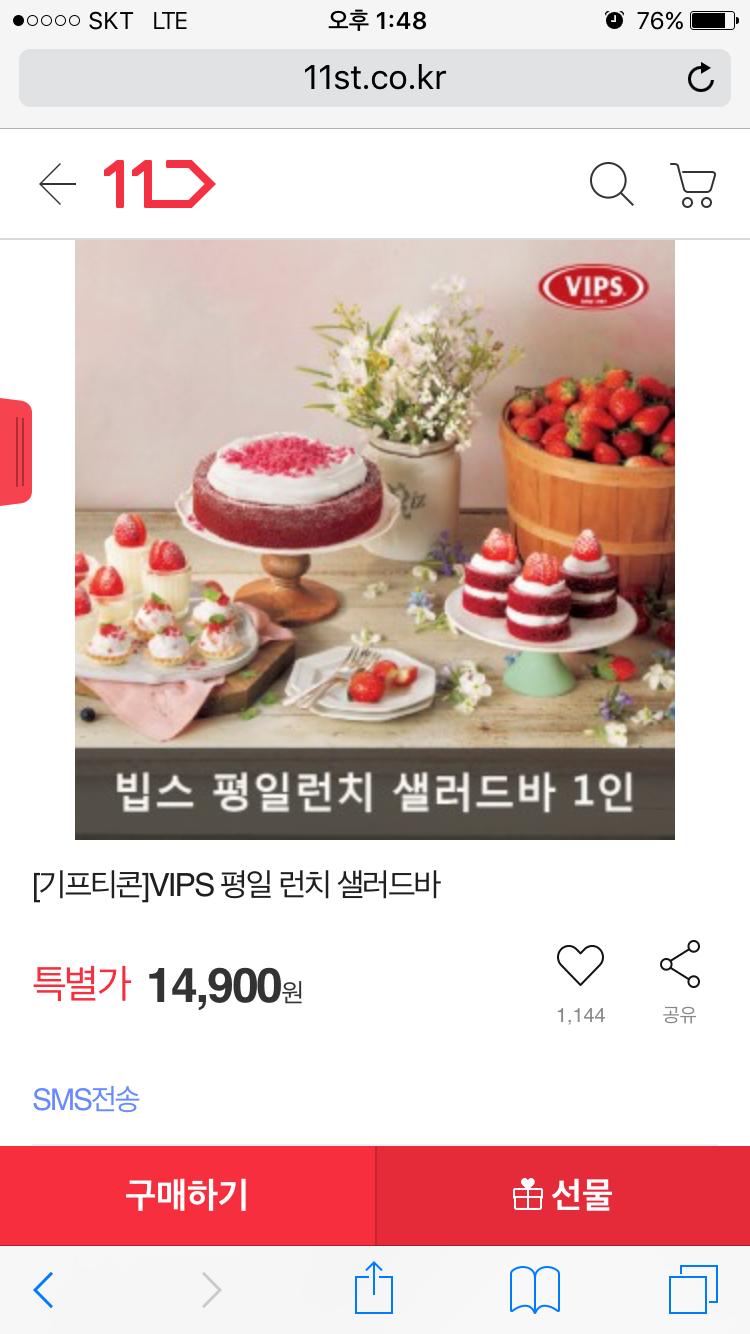Send as gift with 선물 button
The image size is (750, 1334).
coord(563,1195)
